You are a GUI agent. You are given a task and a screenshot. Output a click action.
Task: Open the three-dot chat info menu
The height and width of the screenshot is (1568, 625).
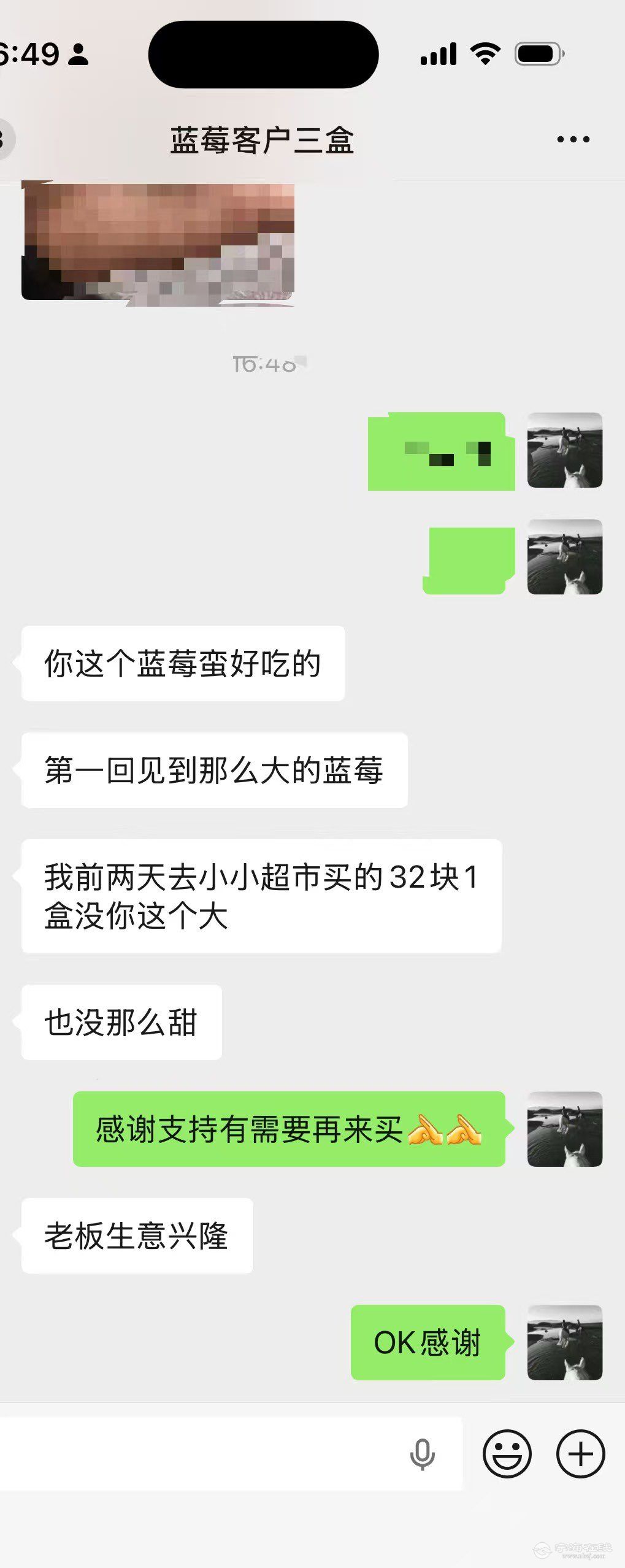coord(573,140)
